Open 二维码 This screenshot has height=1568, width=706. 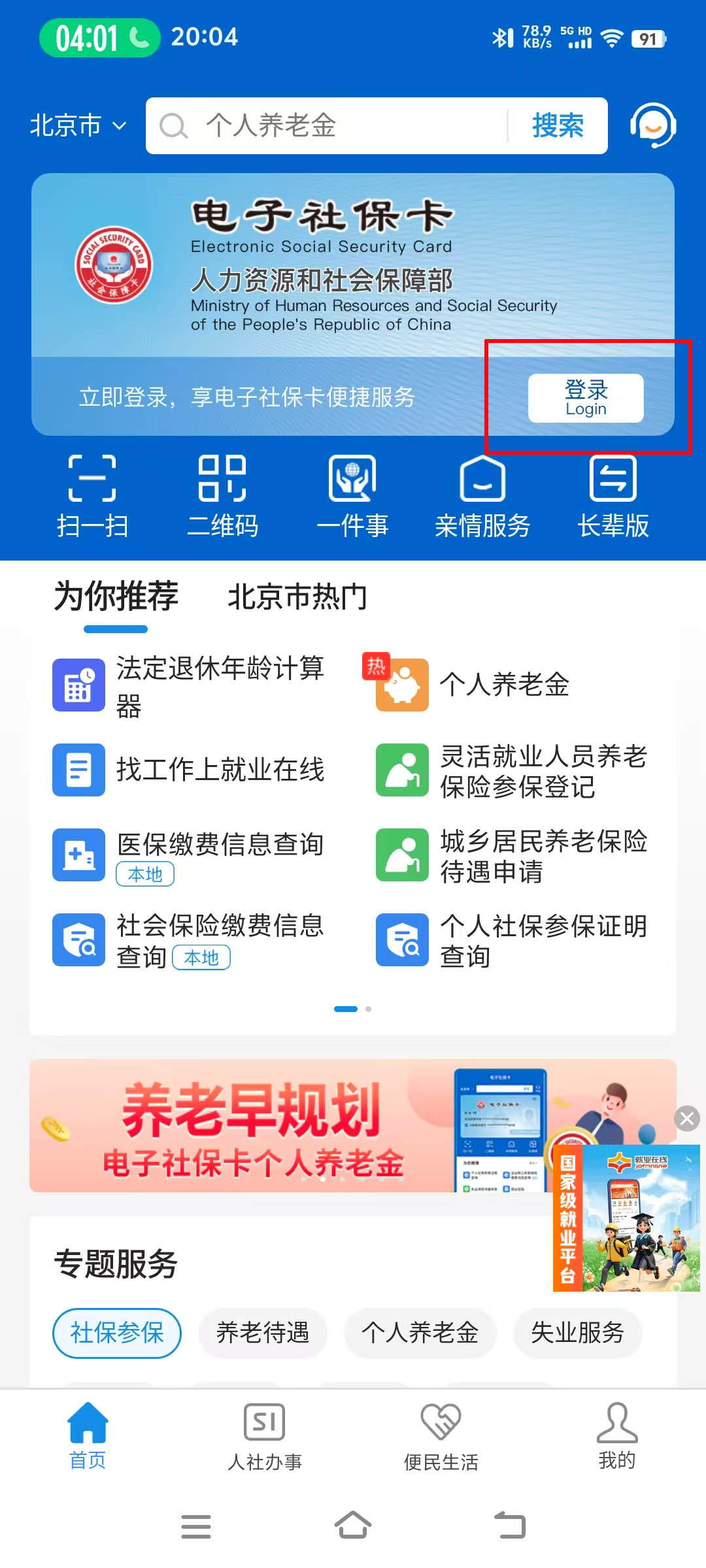pyautogui.click(x=222, y=497)
